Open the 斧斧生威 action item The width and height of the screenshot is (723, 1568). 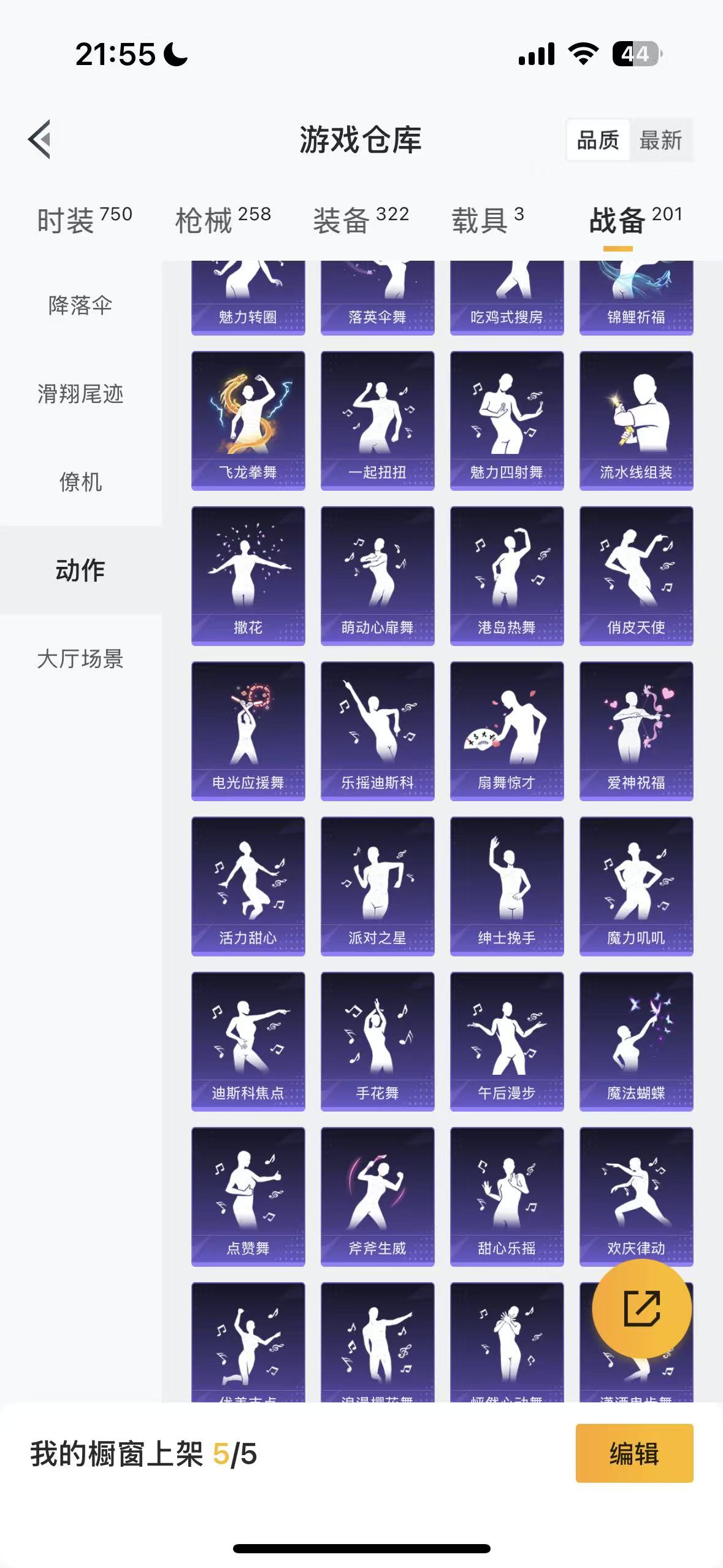[x=377, y=1196]
